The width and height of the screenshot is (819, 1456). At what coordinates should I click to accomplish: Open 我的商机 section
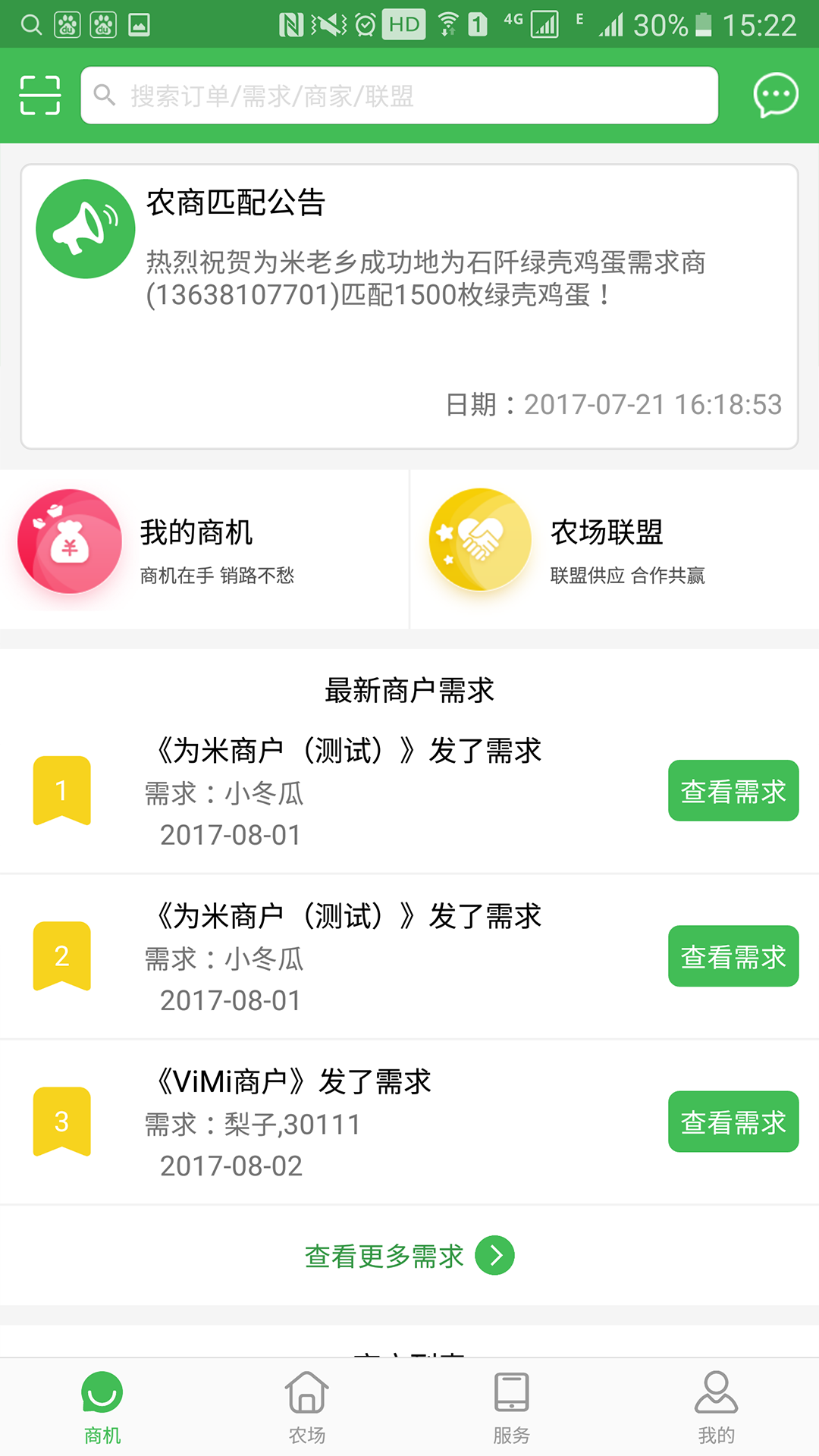pyautogui.click(x=203, y=549)
